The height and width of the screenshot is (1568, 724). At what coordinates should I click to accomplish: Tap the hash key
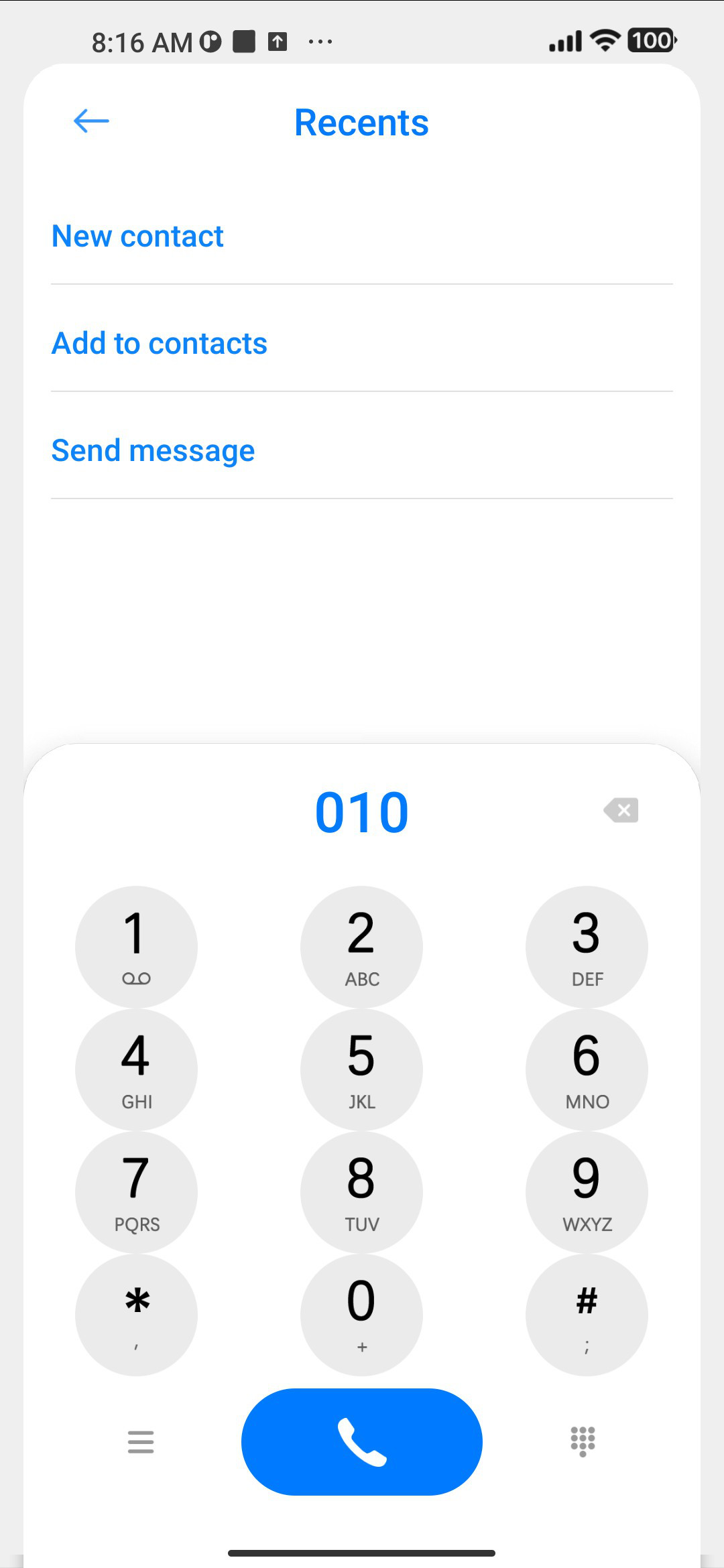click(x=587, y=1315)
